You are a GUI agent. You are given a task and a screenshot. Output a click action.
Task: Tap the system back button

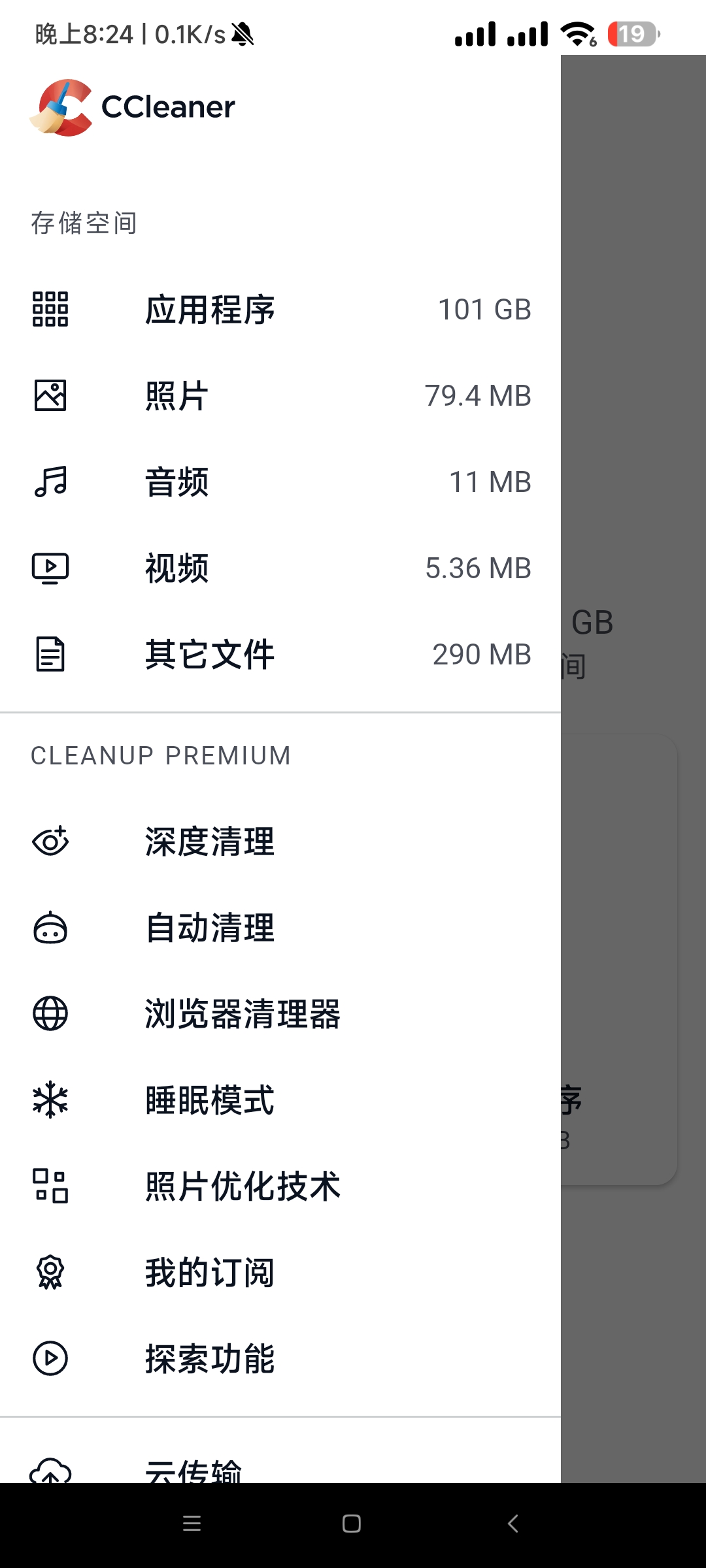pyautogui.click(x=513, y=1524)
